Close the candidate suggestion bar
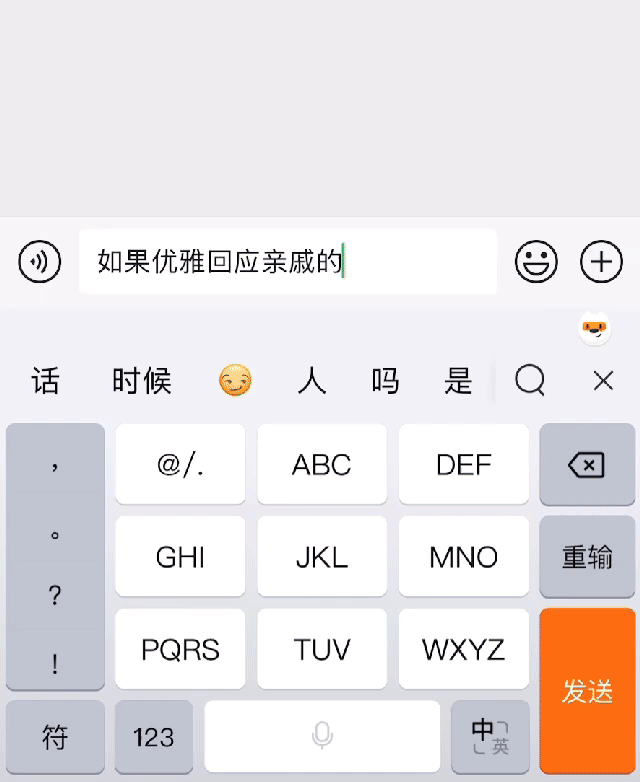The image size is (640, 782). tap(603, 380)
